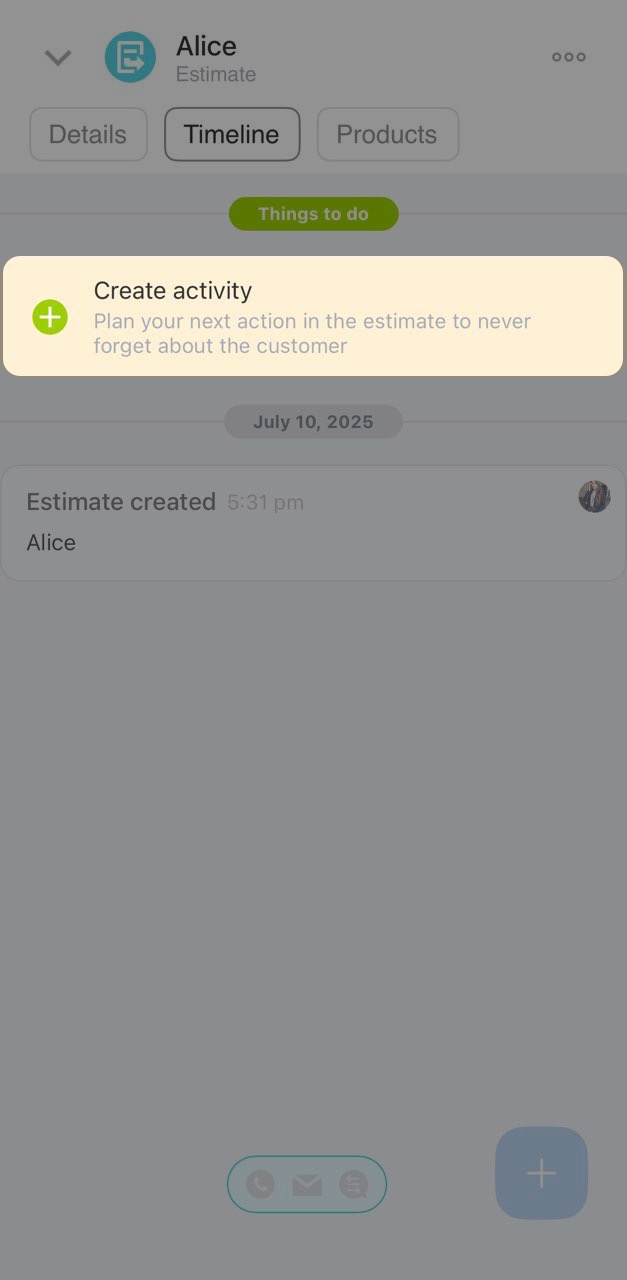Switch to the Products tab

tap(387, 135)
